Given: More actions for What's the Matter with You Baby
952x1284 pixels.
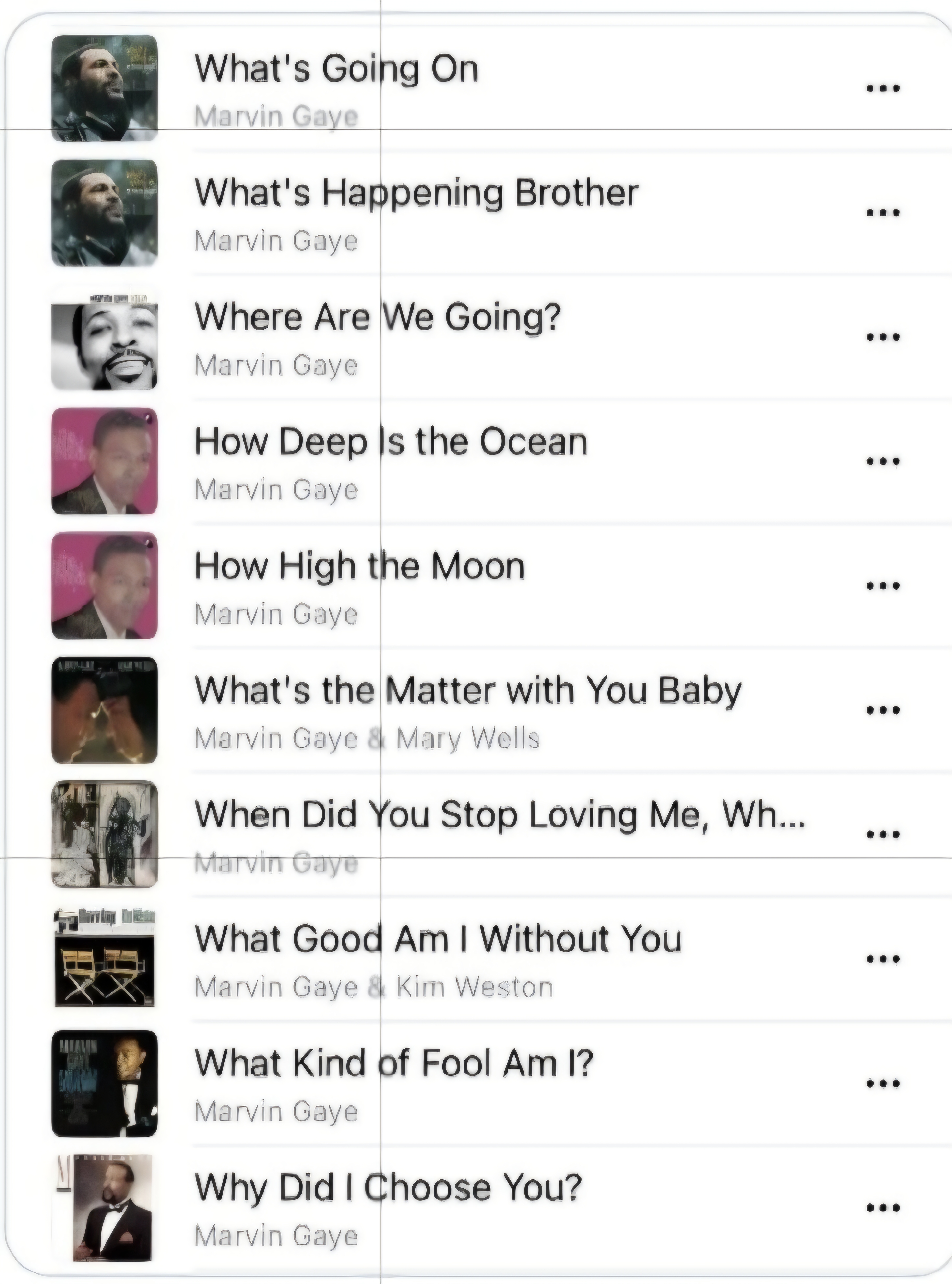Looking at the screenshot, I should click(883, 710).
